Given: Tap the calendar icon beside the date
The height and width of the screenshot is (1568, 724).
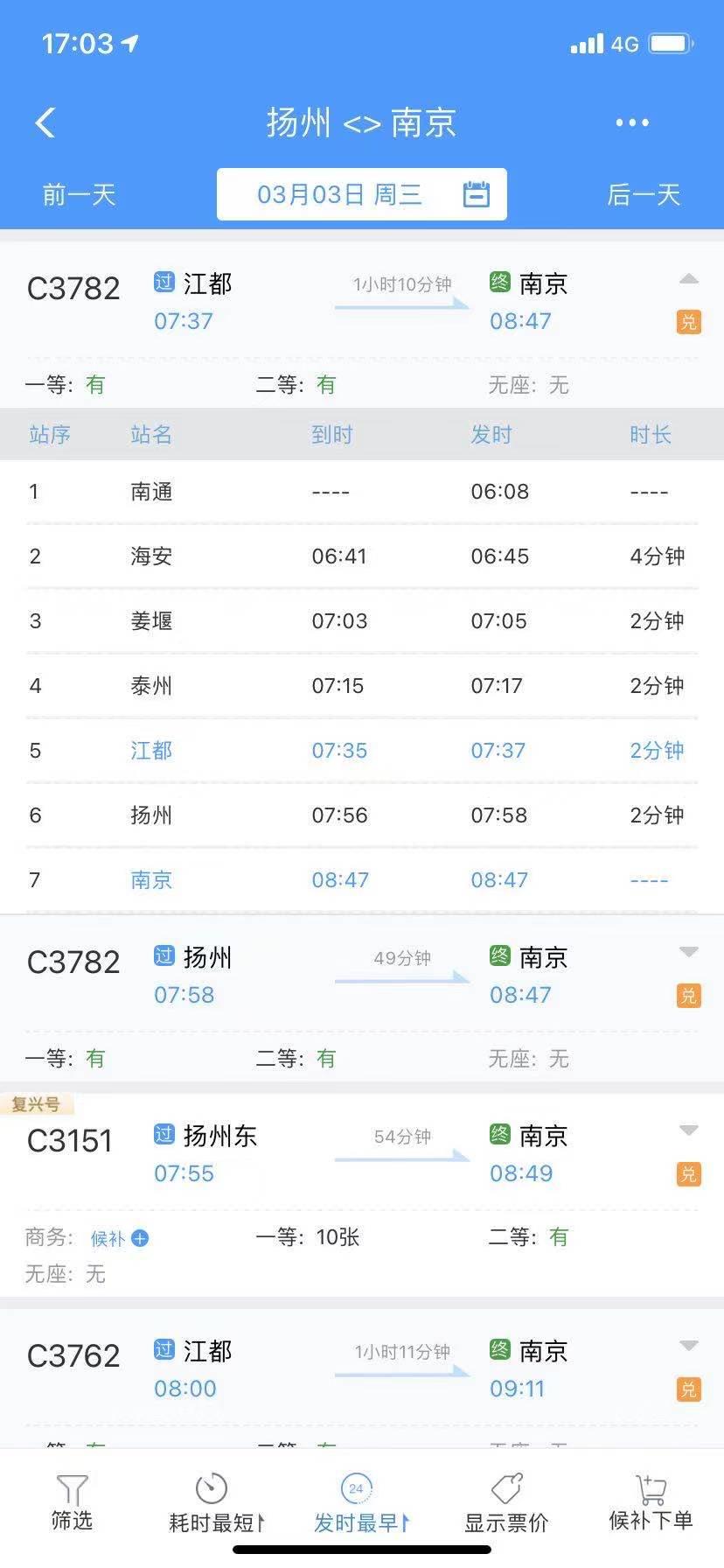Looking at the screenshot, I should tap(477, 194).
